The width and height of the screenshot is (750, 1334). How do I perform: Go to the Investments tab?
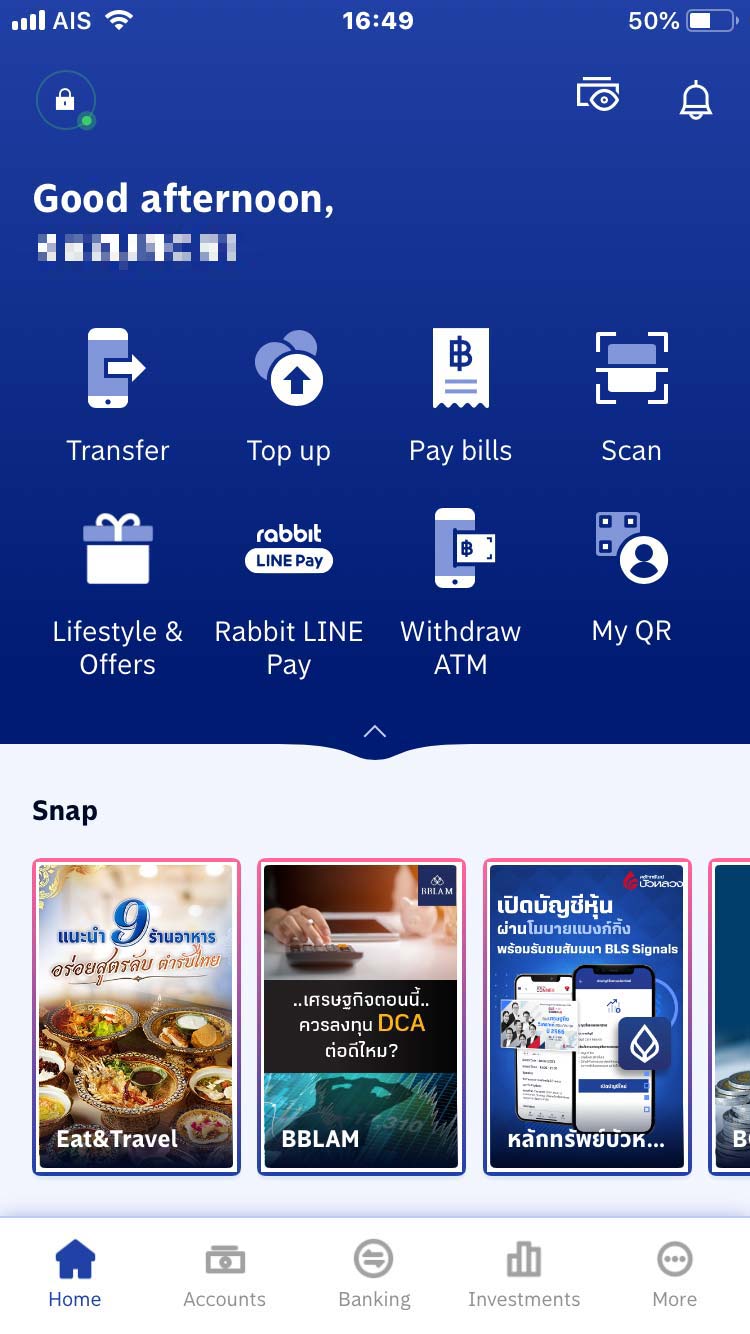click(x=524, y=1275)
